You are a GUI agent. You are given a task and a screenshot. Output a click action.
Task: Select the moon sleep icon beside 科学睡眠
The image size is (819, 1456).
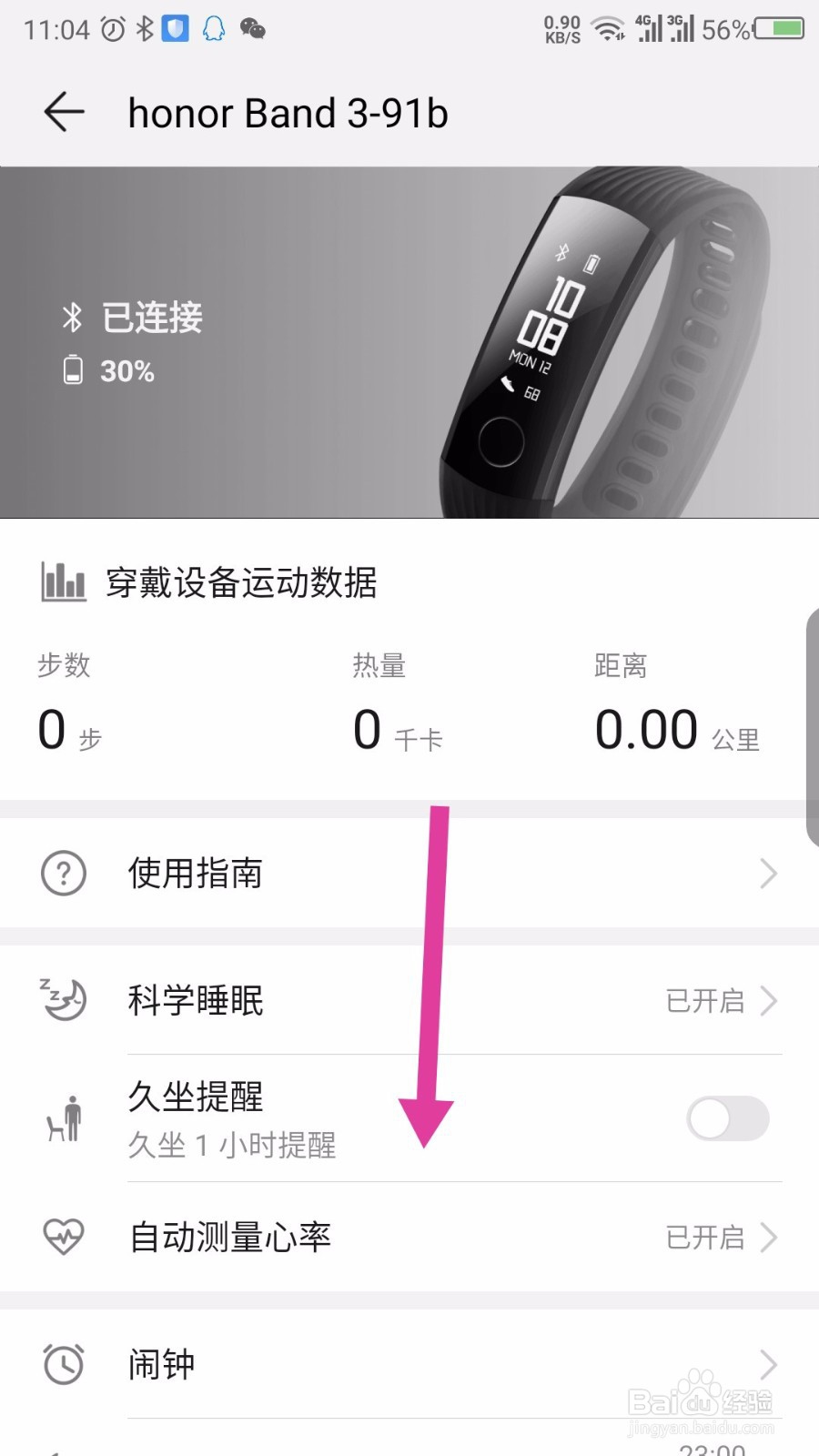click(x=62, y=999)
